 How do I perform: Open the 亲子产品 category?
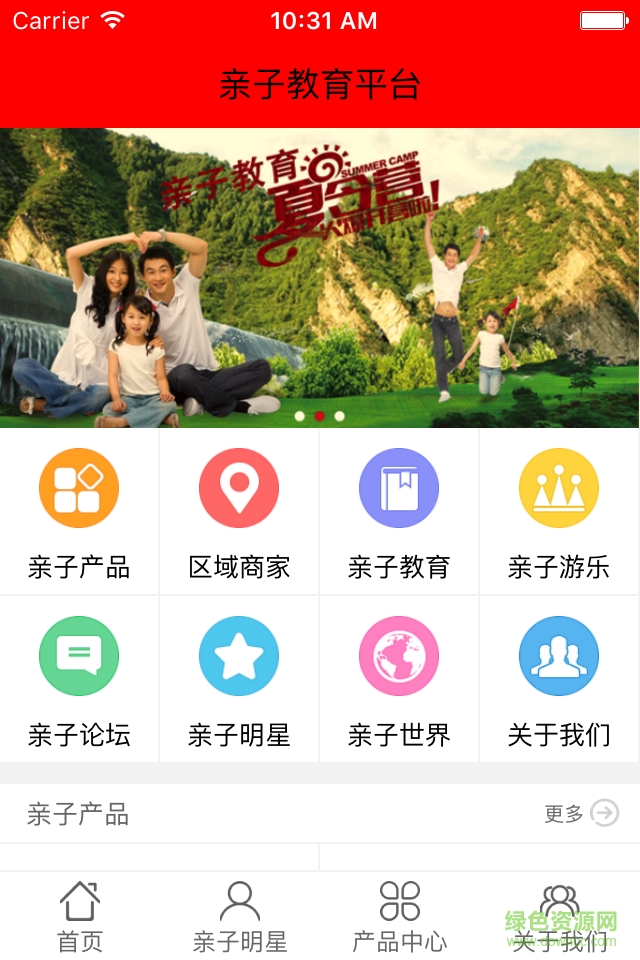click(79, 512)
